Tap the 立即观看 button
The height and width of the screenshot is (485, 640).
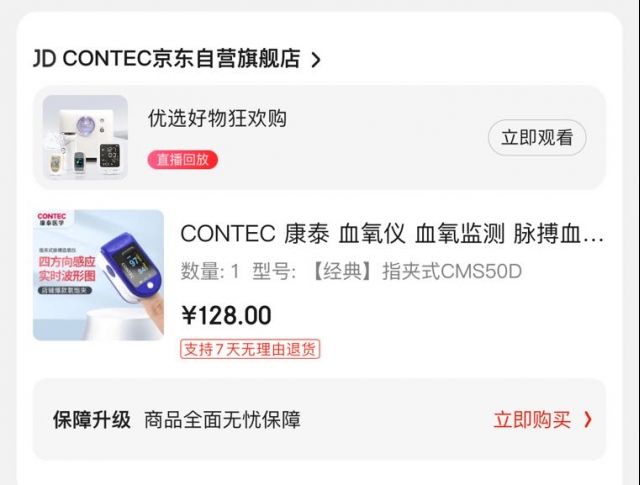pos(537,138)
